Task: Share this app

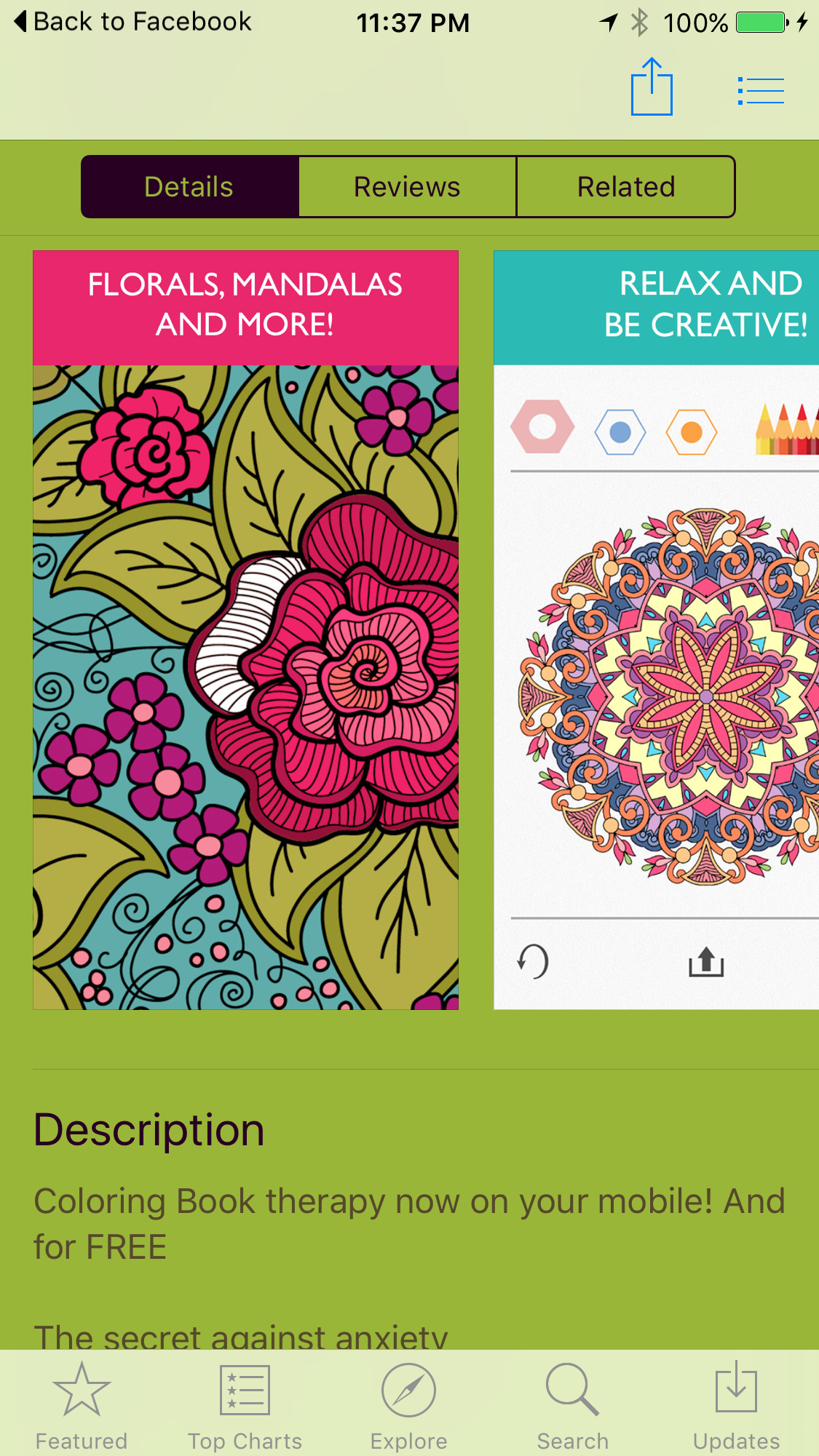Action: coord(652,87)
